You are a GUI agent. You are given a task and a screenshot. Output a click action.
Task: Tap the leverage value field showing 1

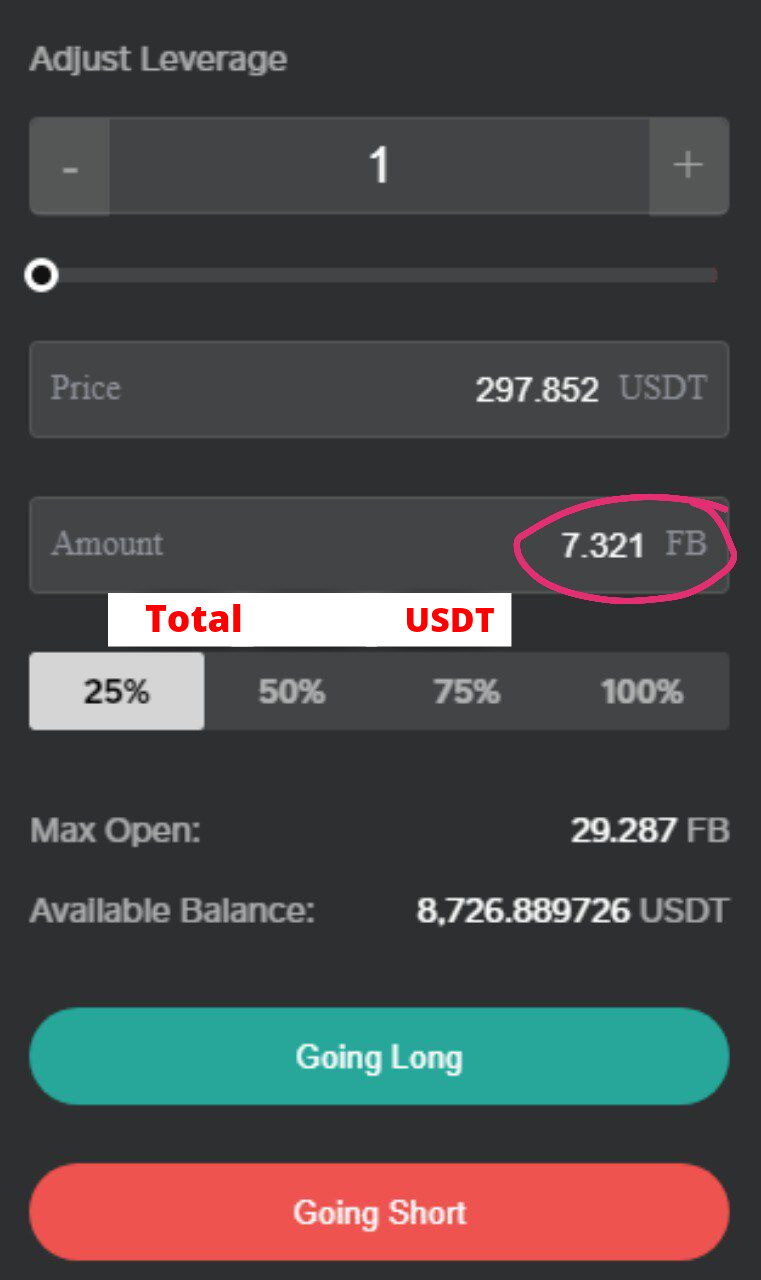(x=379, y=166)
